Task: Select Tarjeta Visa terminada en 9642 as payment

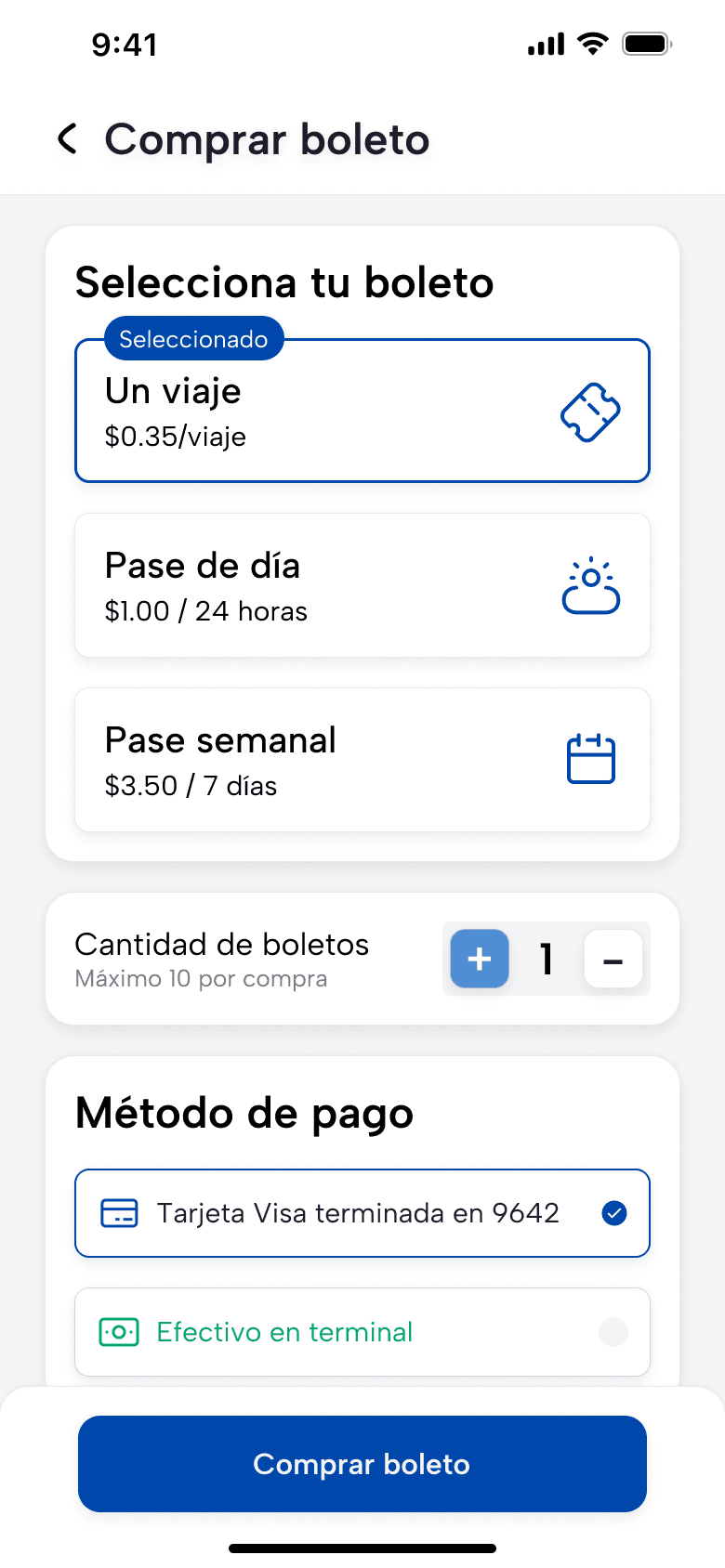Action: [x=362, y=1213]
